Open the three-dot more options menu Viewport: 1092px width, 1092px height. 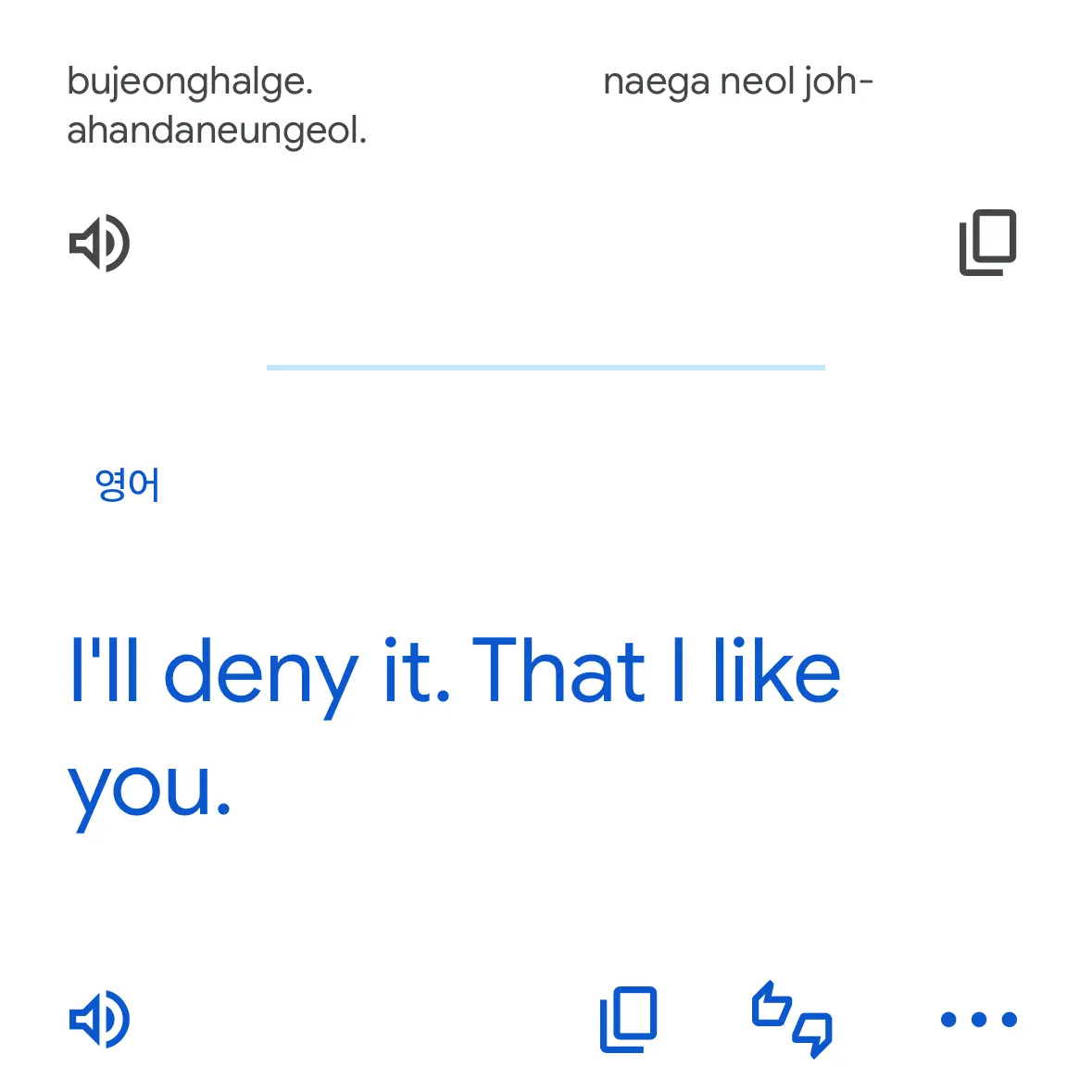click(x=978, y=1020)
